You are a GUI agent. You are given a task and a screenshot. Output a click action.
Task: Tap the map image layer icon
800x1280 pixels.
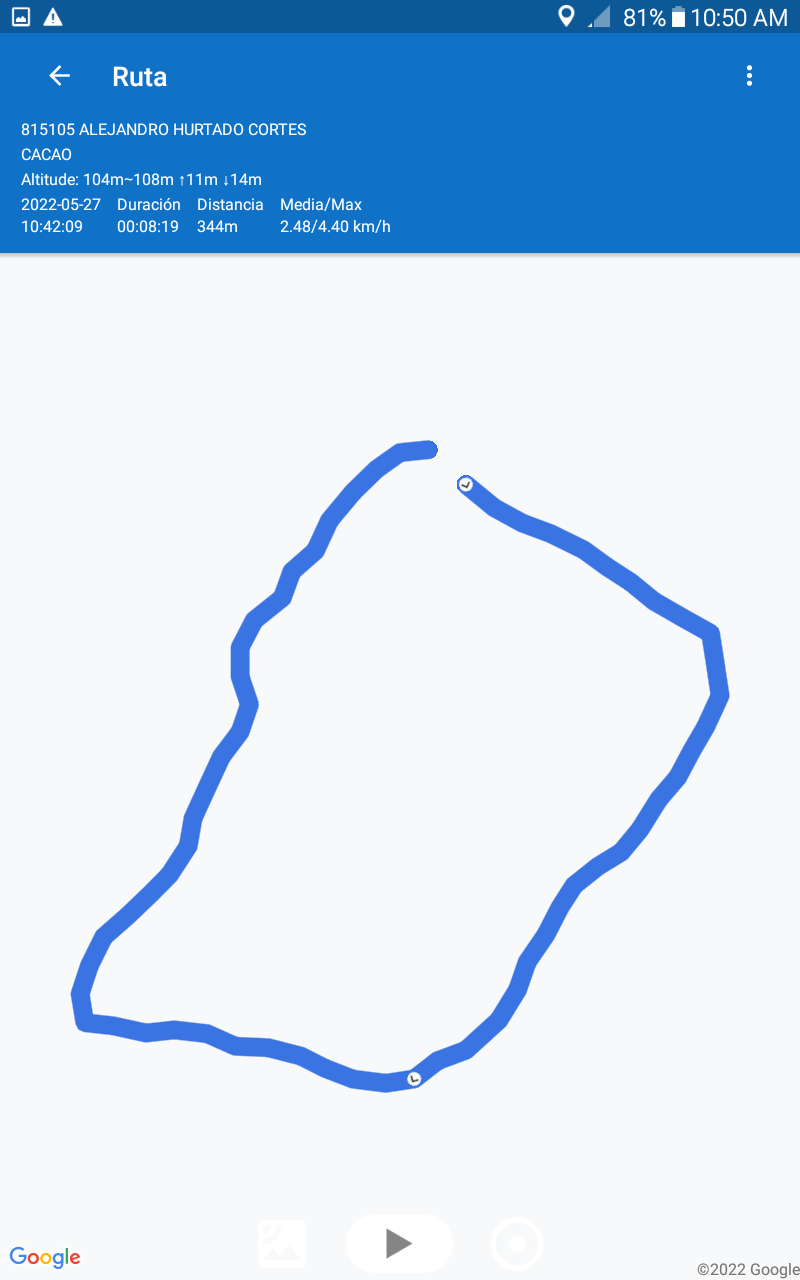coord(282,1244)
